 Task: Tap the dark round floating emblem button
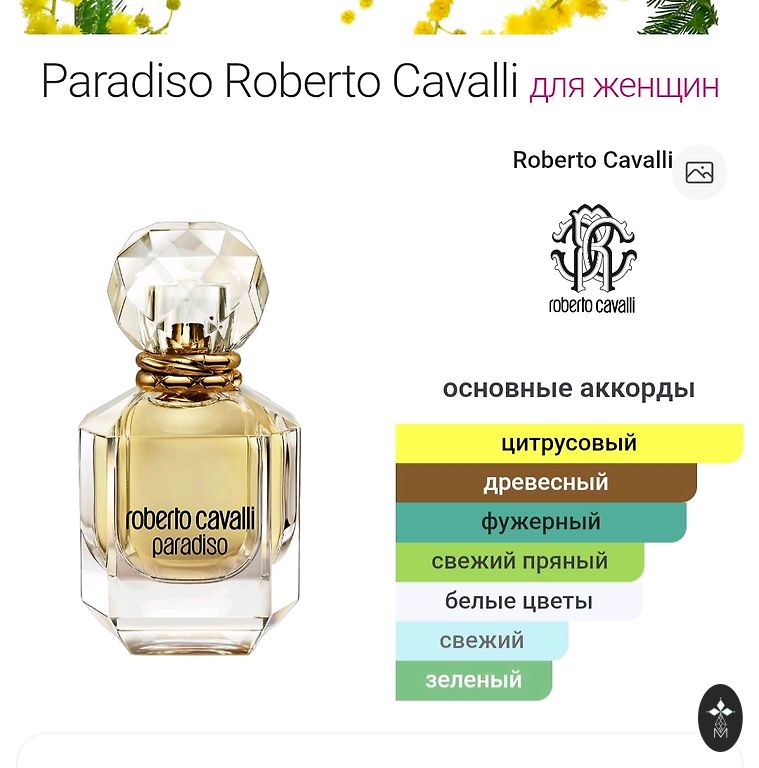pos(720,717)
